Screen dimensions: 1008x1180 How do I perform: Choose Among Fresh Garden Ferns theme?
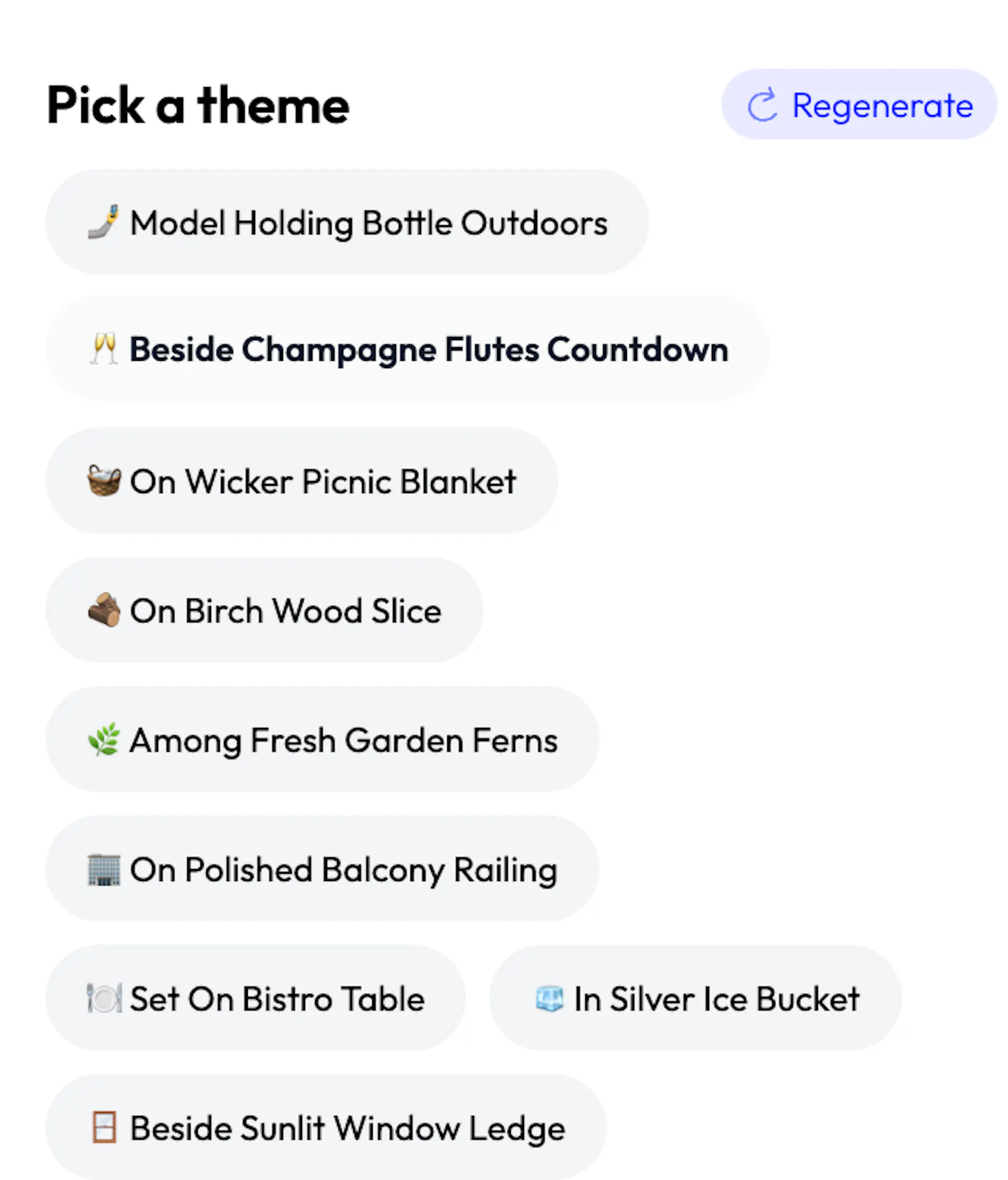pos(322,740)
